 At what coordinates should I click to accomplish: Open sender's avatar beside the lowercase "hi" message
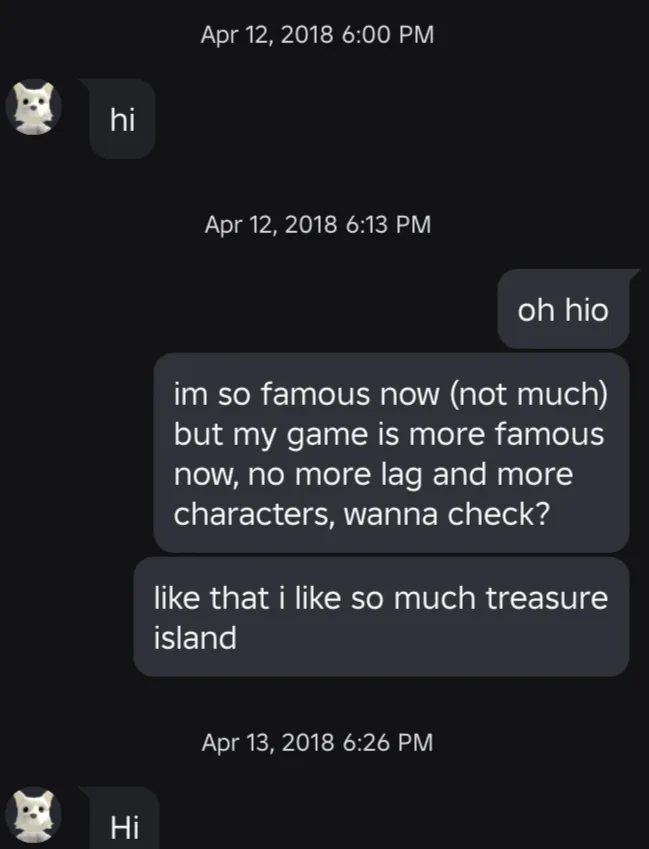tap(34, 107)
